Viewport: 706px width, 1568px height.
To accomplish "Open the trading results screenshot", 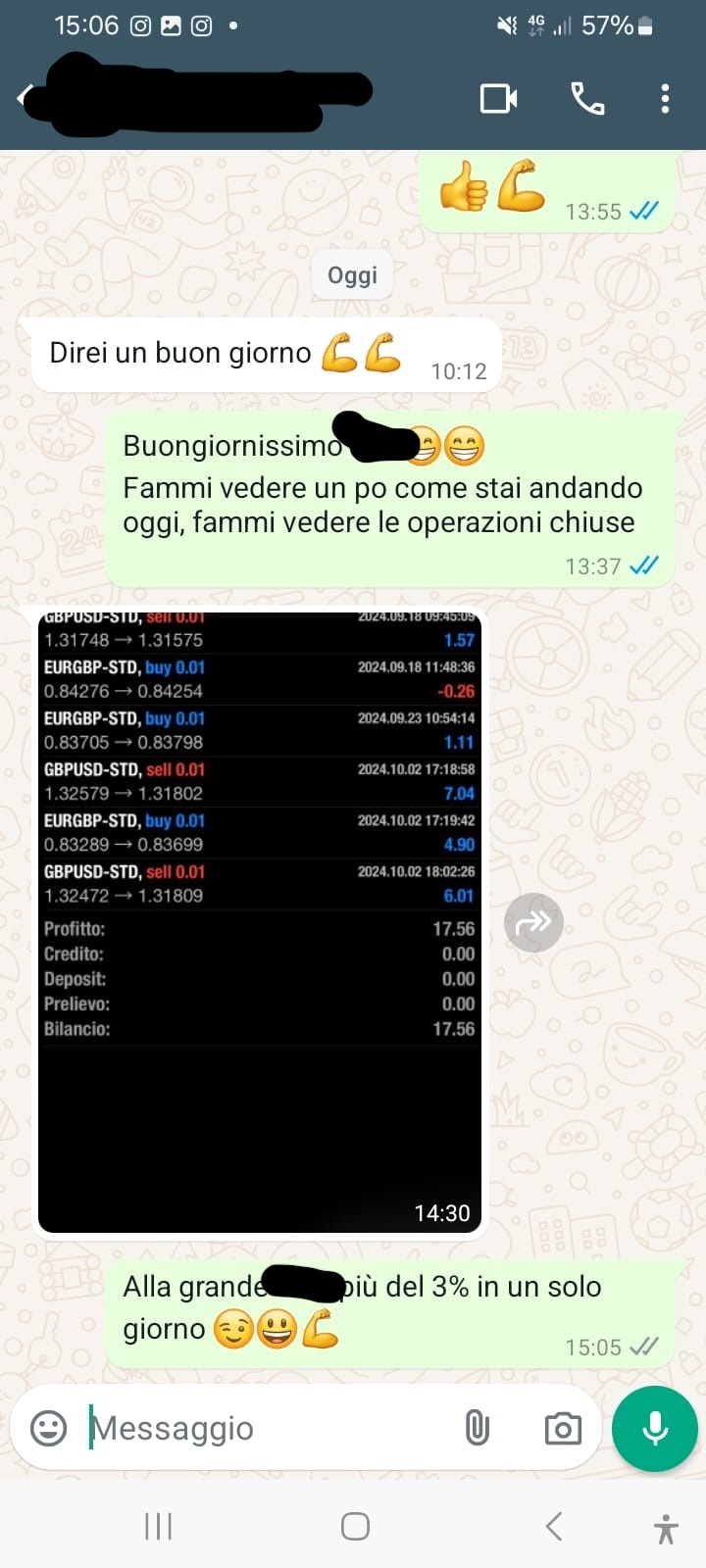I will [x=260, y=921].
